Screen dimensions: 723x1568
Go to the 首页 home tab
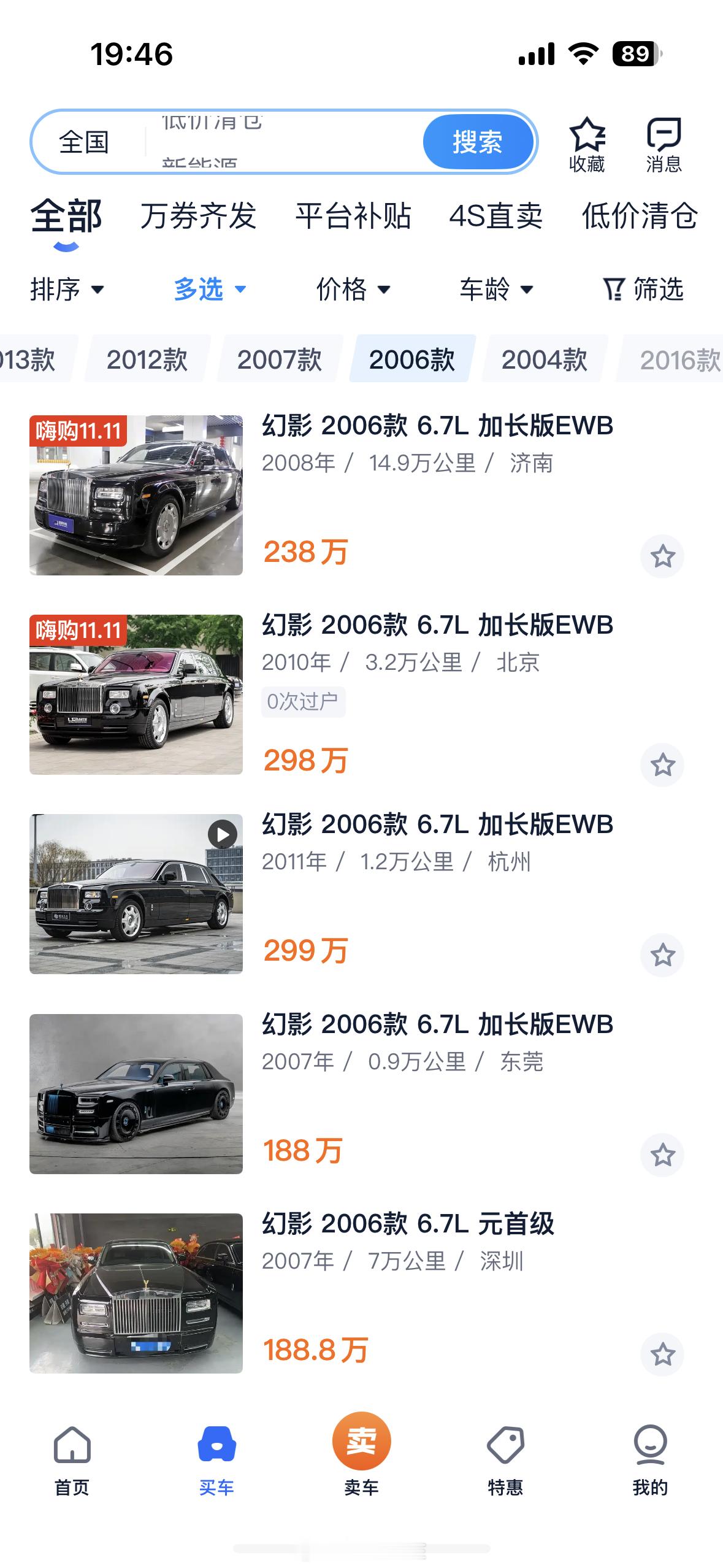tap(72, 1461)
